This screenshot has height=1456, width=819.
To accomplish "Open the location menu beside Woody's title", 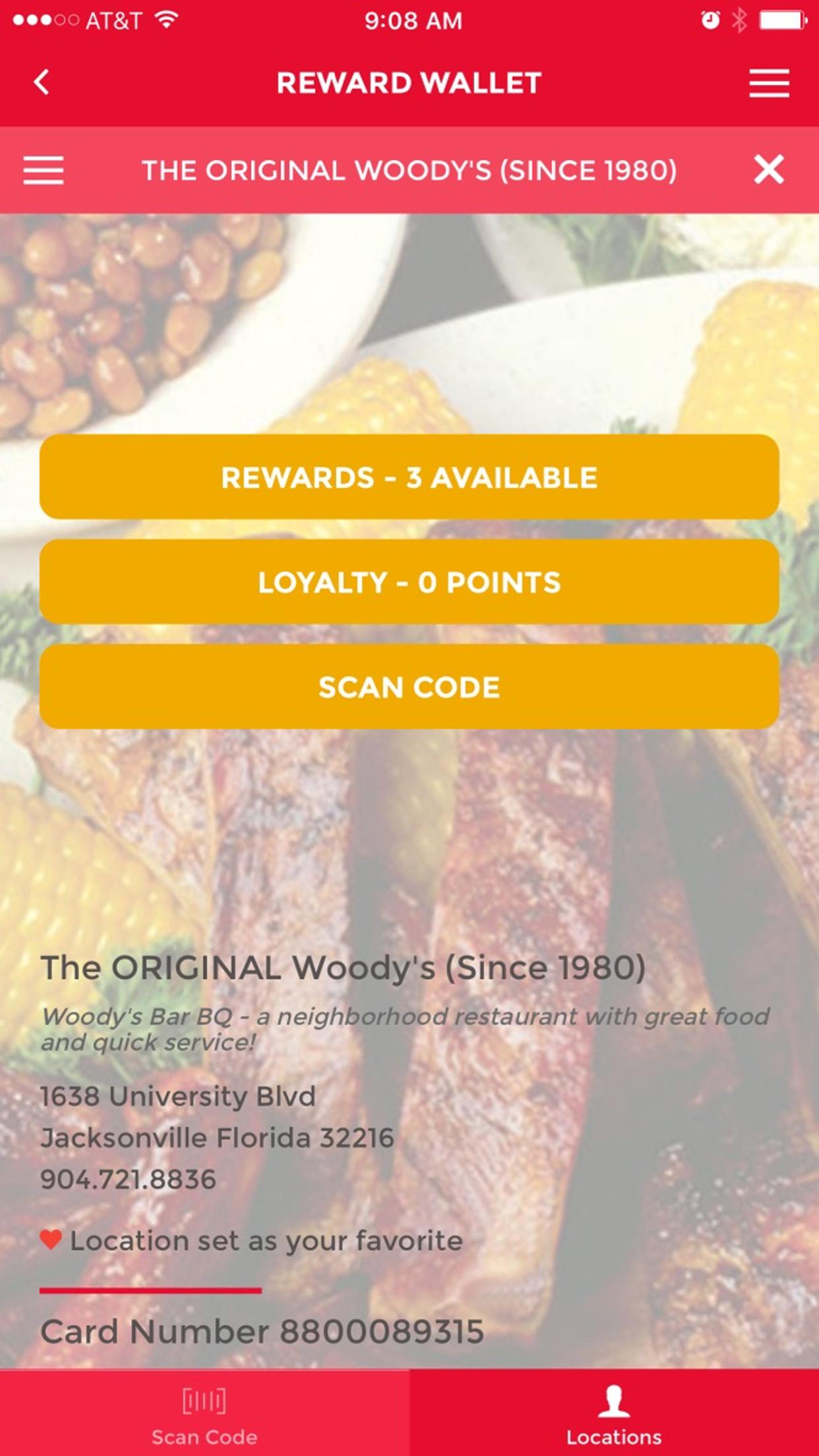I will click(44, 170).
